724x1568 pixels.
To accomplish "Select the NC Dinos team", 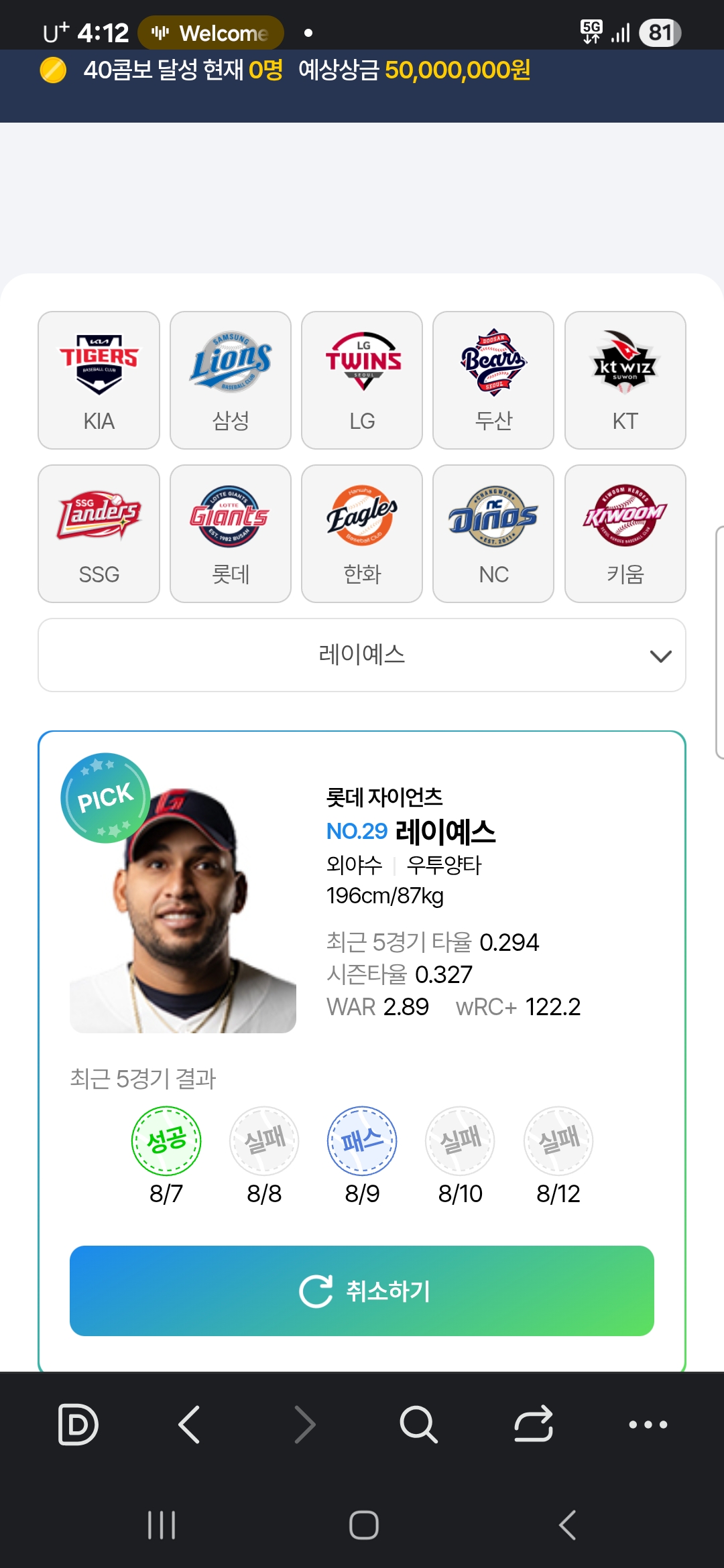I will click(493, 533).
